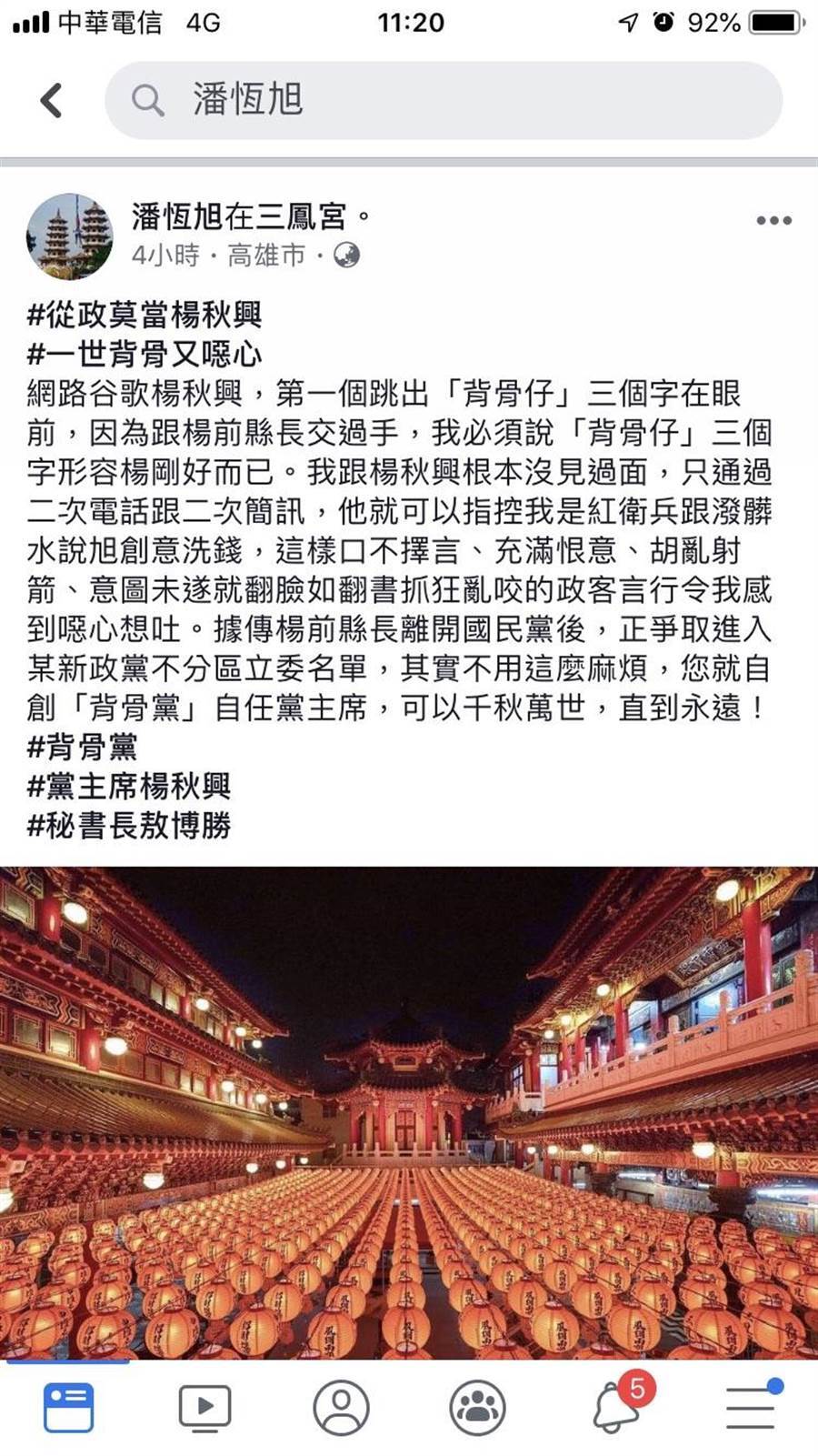This screenshot has width=818, height=1456.
Task: Open the notifications bell with 5 alerts
Action: [x=615, y=1407]
